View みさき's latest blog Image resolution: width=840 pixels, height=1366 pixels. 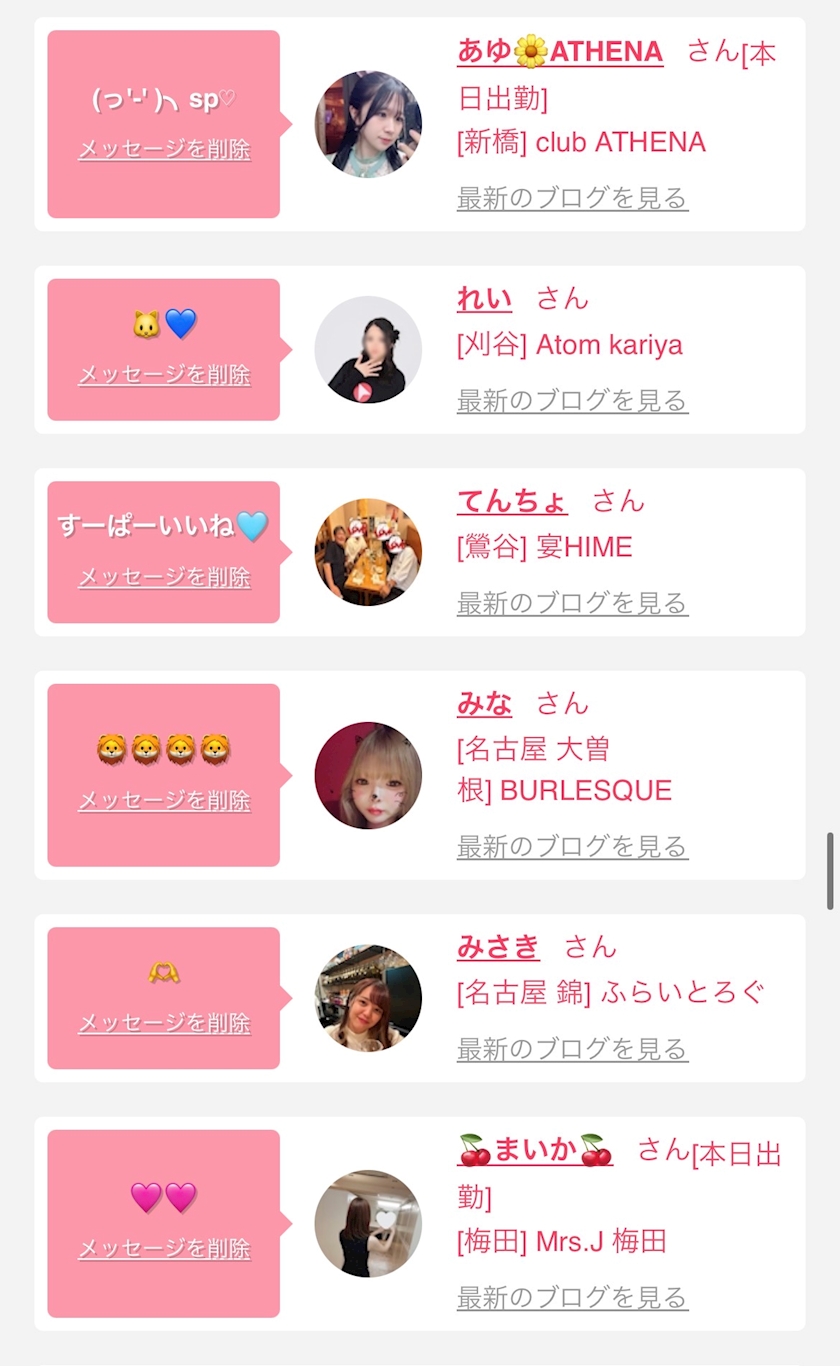click(x=572, y=1049)
